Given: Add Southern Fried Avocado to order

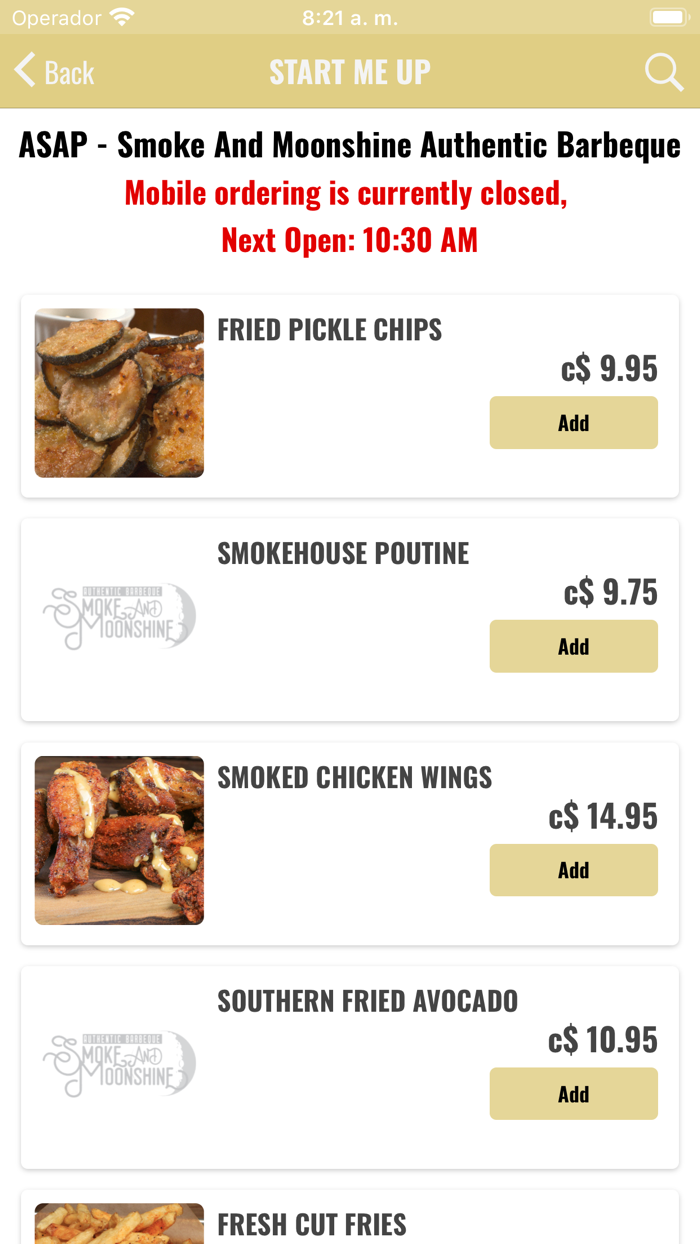Looking at the screenshot, I should point(573,1094).
